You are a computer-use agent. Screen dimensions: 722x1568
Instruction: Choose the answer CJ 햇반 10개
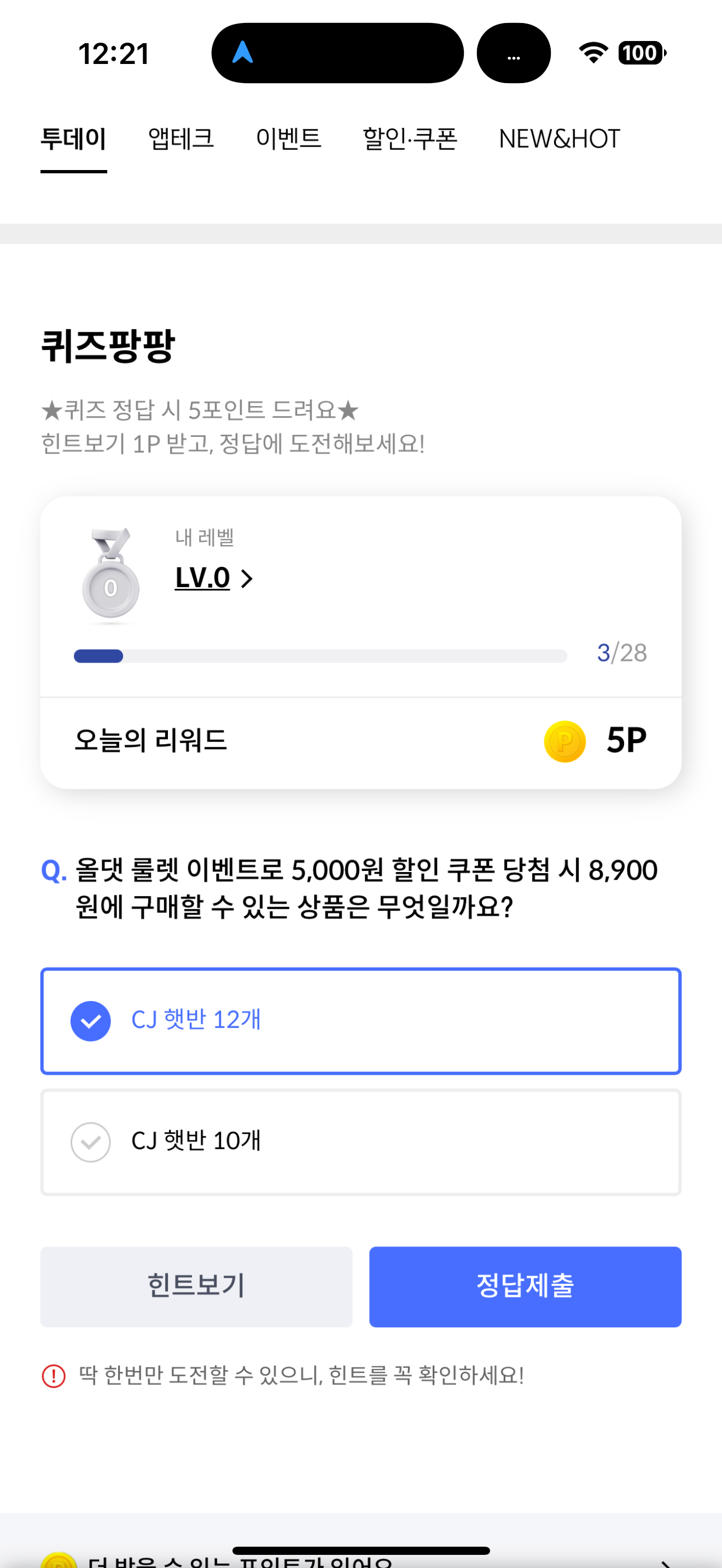pos(361,1142)
